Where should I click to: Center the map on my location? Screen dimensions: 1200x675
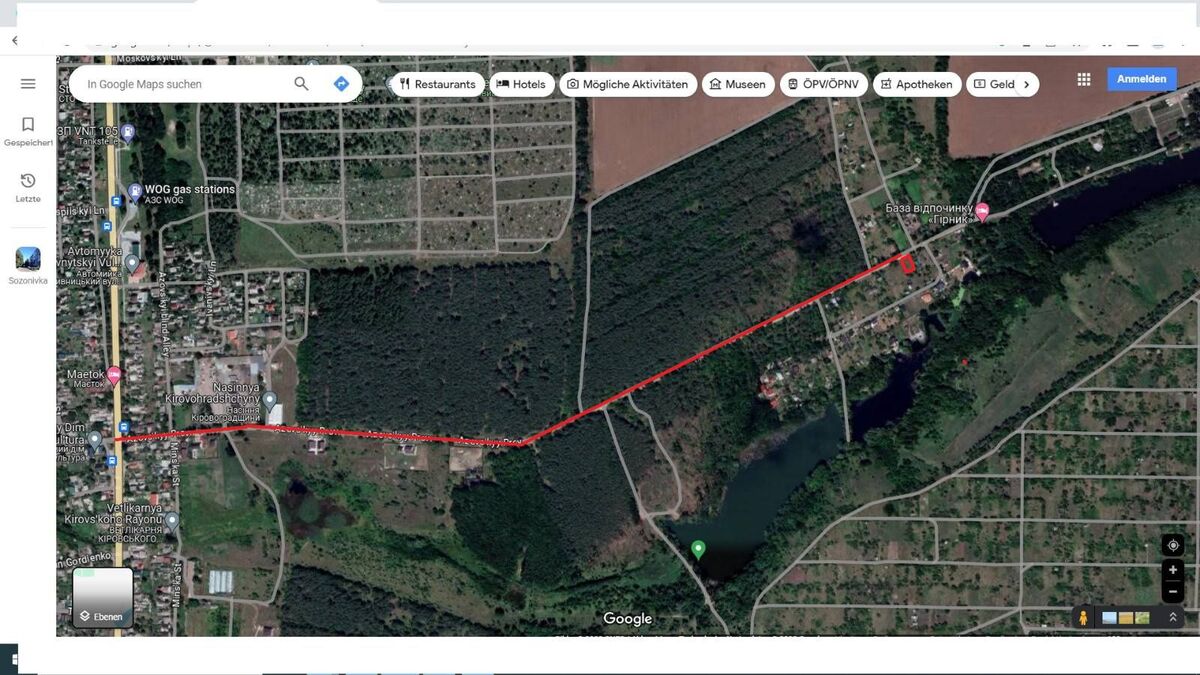pyautogui.click(x=1173, y=545)
